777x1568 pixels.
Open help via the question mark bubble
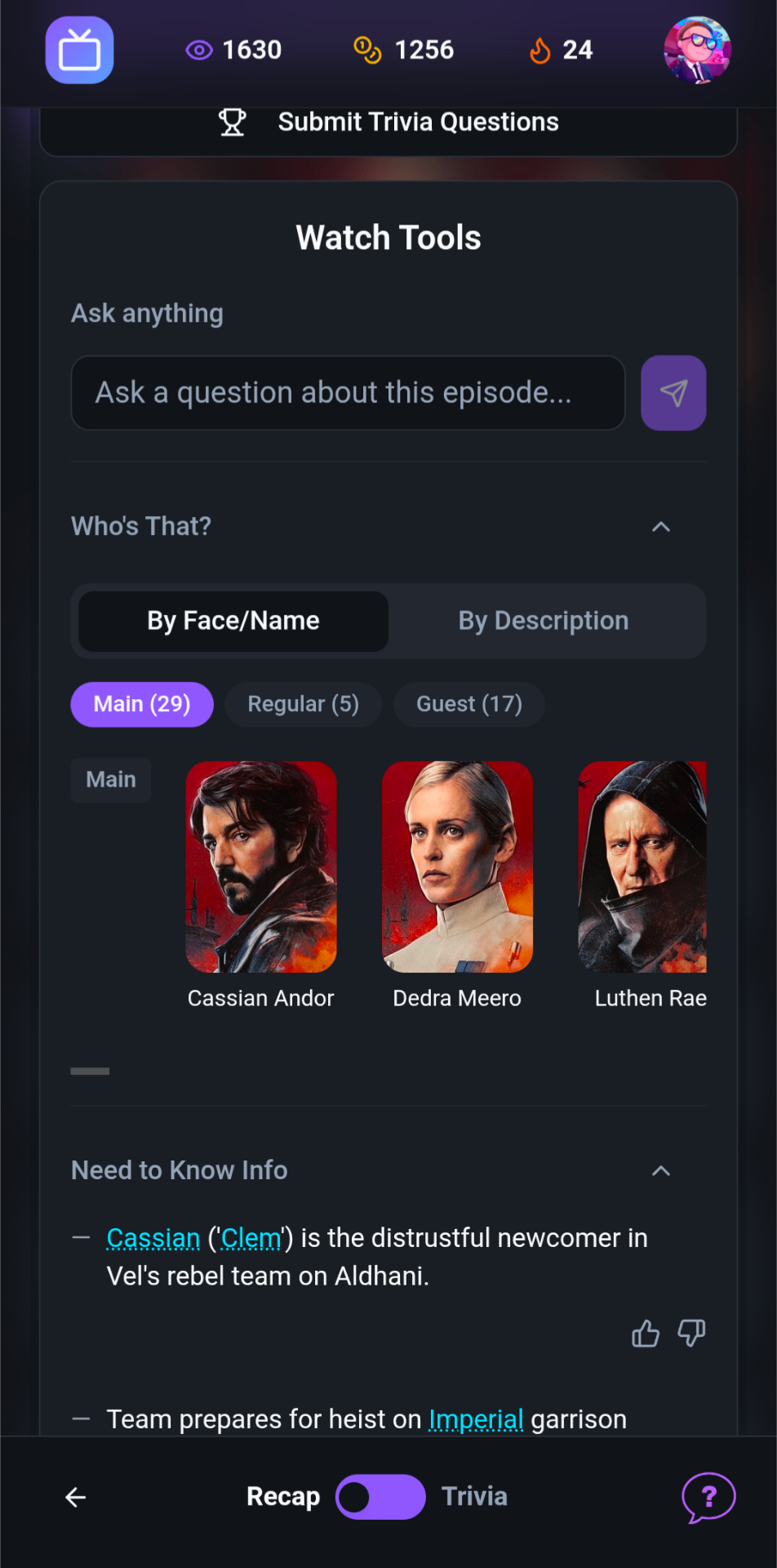[x=707, y=1497]
